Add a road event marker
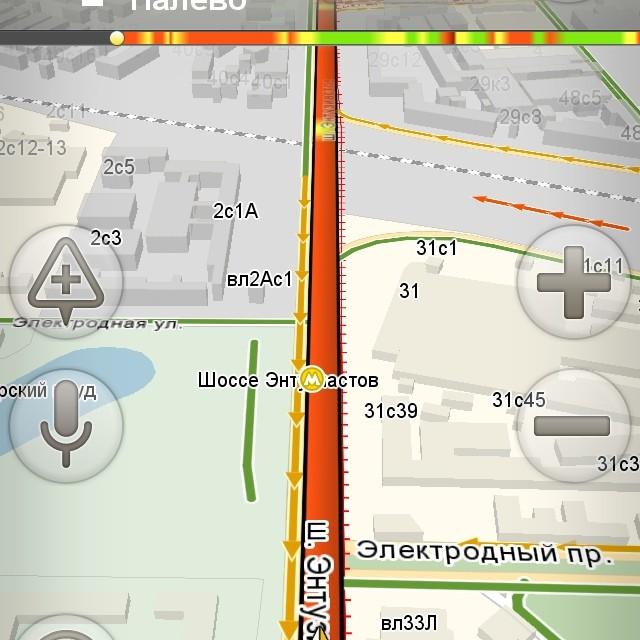This screenshot has height=640, width=640. pos(66,280)
